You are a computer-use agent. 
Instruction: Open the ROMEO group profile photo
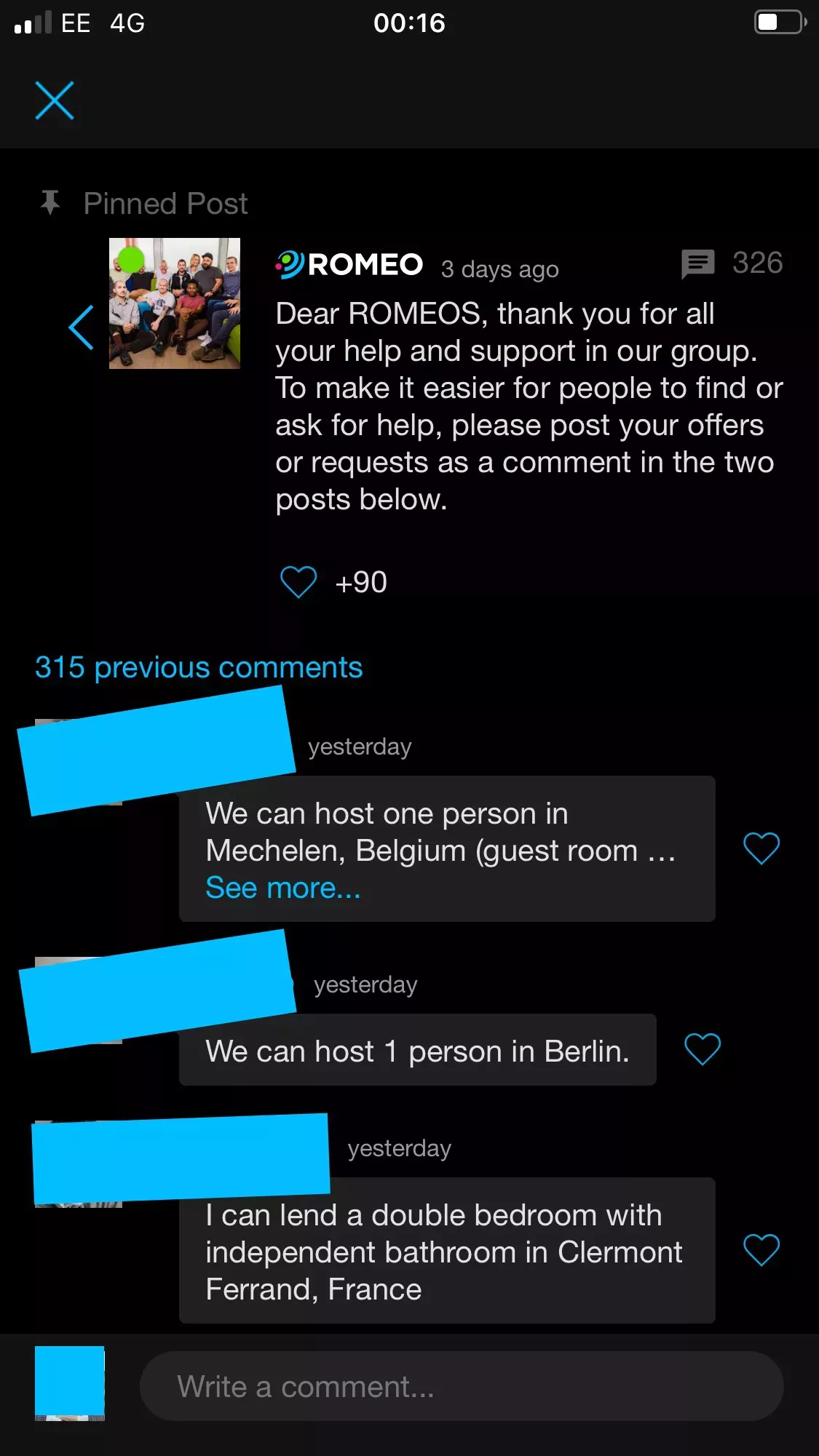[175, 303]
